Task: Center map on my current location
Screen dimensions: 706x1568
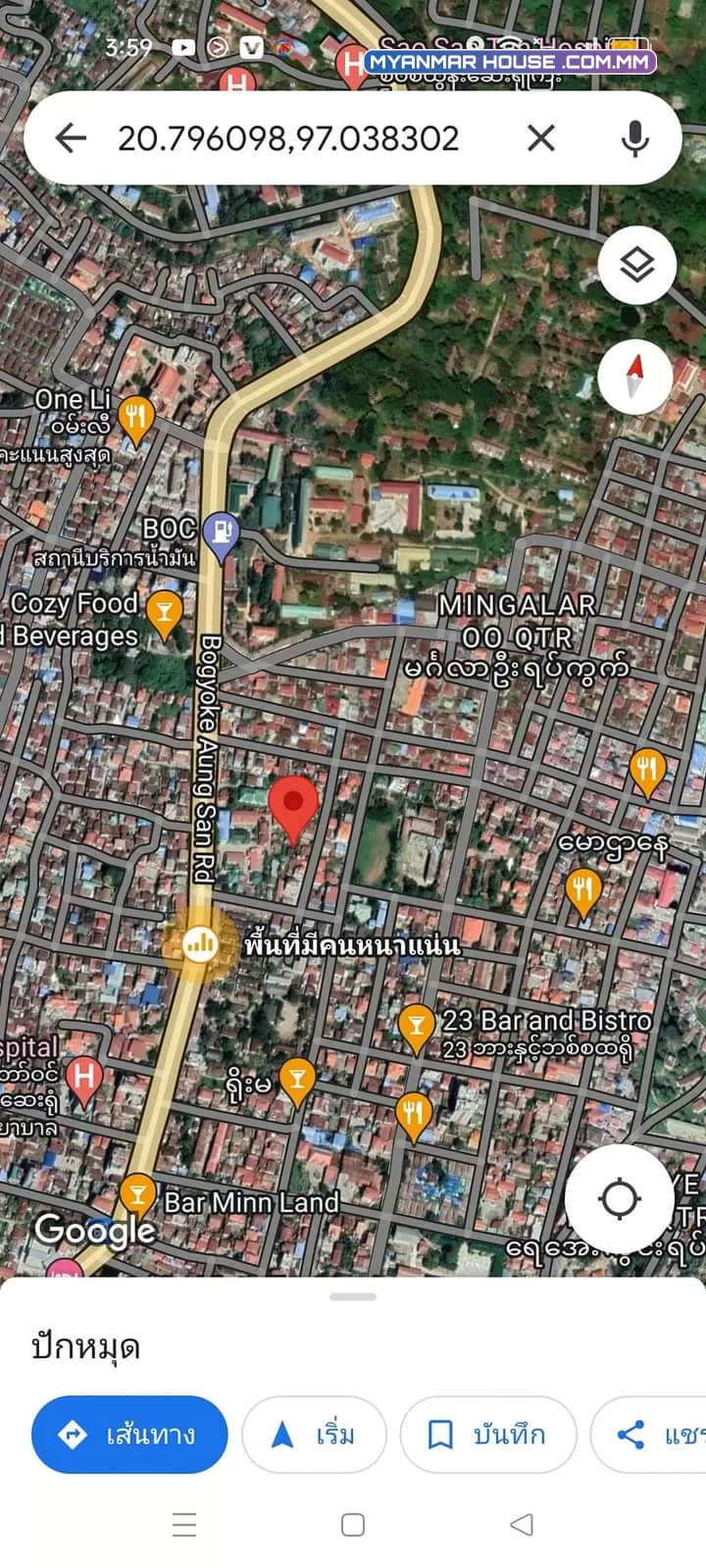Action: point(620,1198)
